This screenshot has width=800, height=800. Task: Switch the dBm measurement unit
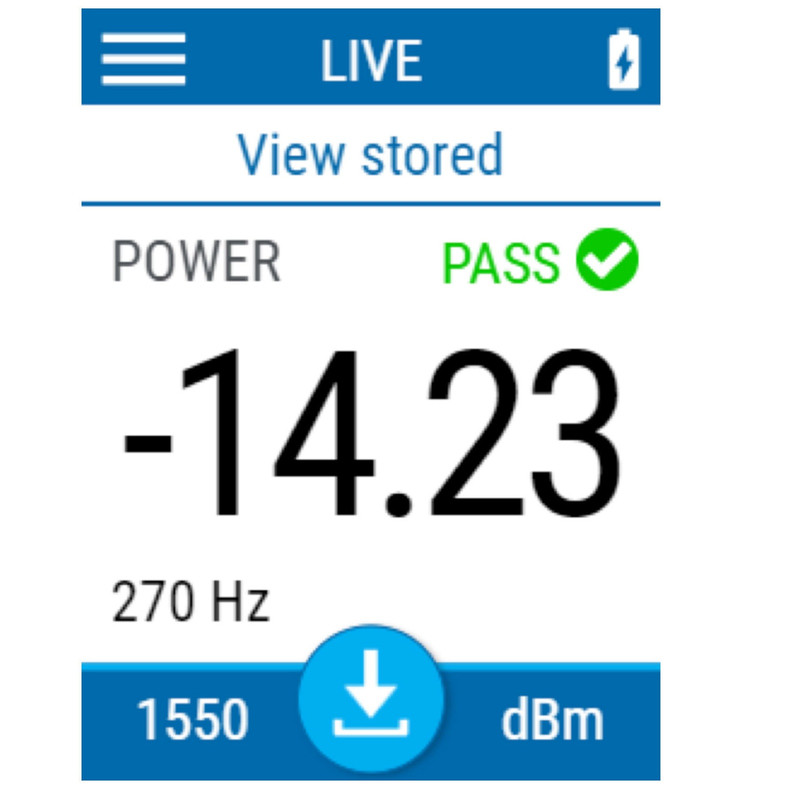tap(552, 721)
